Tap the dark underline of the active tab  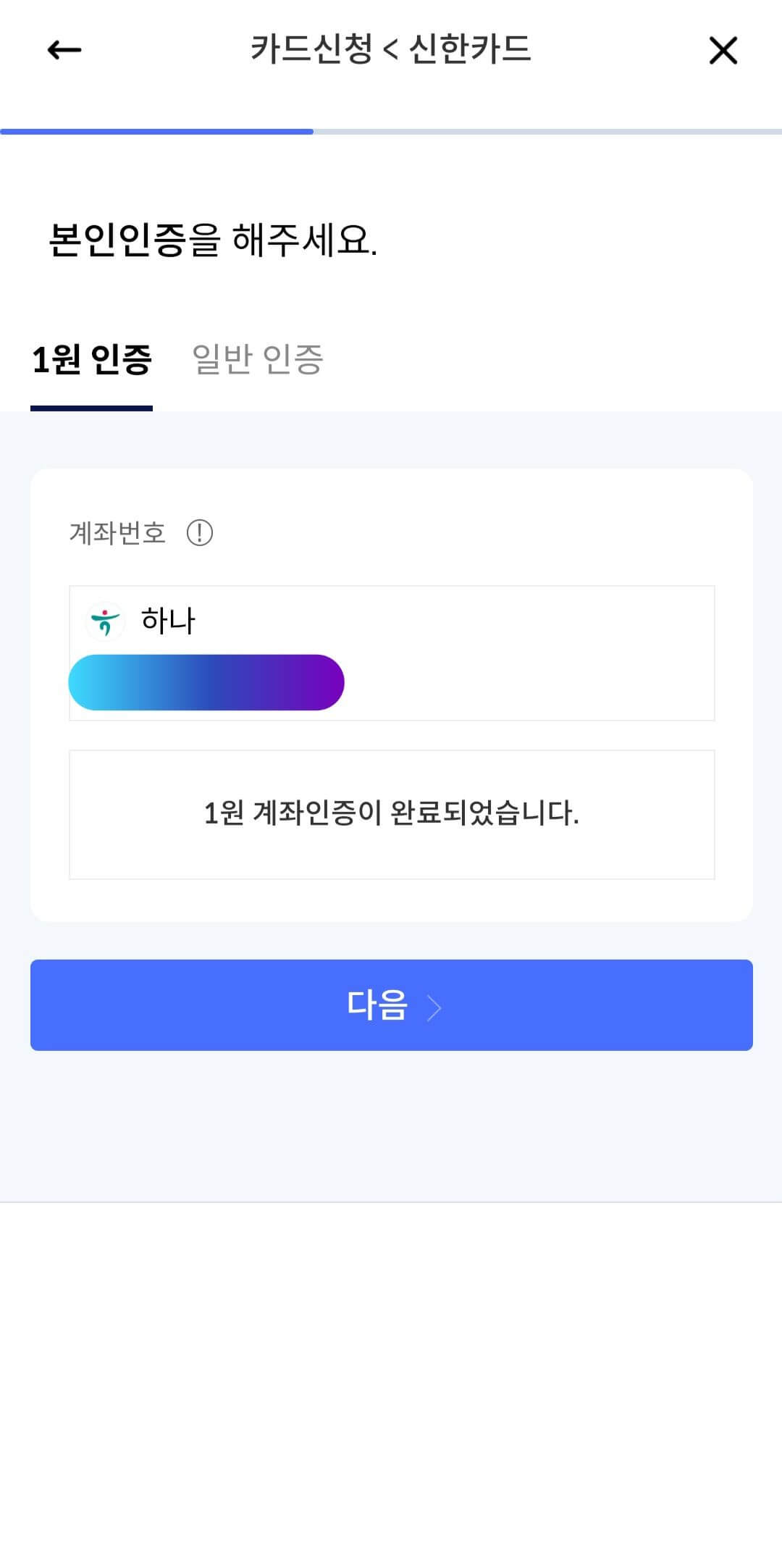pyautogui.click(x=91, y=408)
